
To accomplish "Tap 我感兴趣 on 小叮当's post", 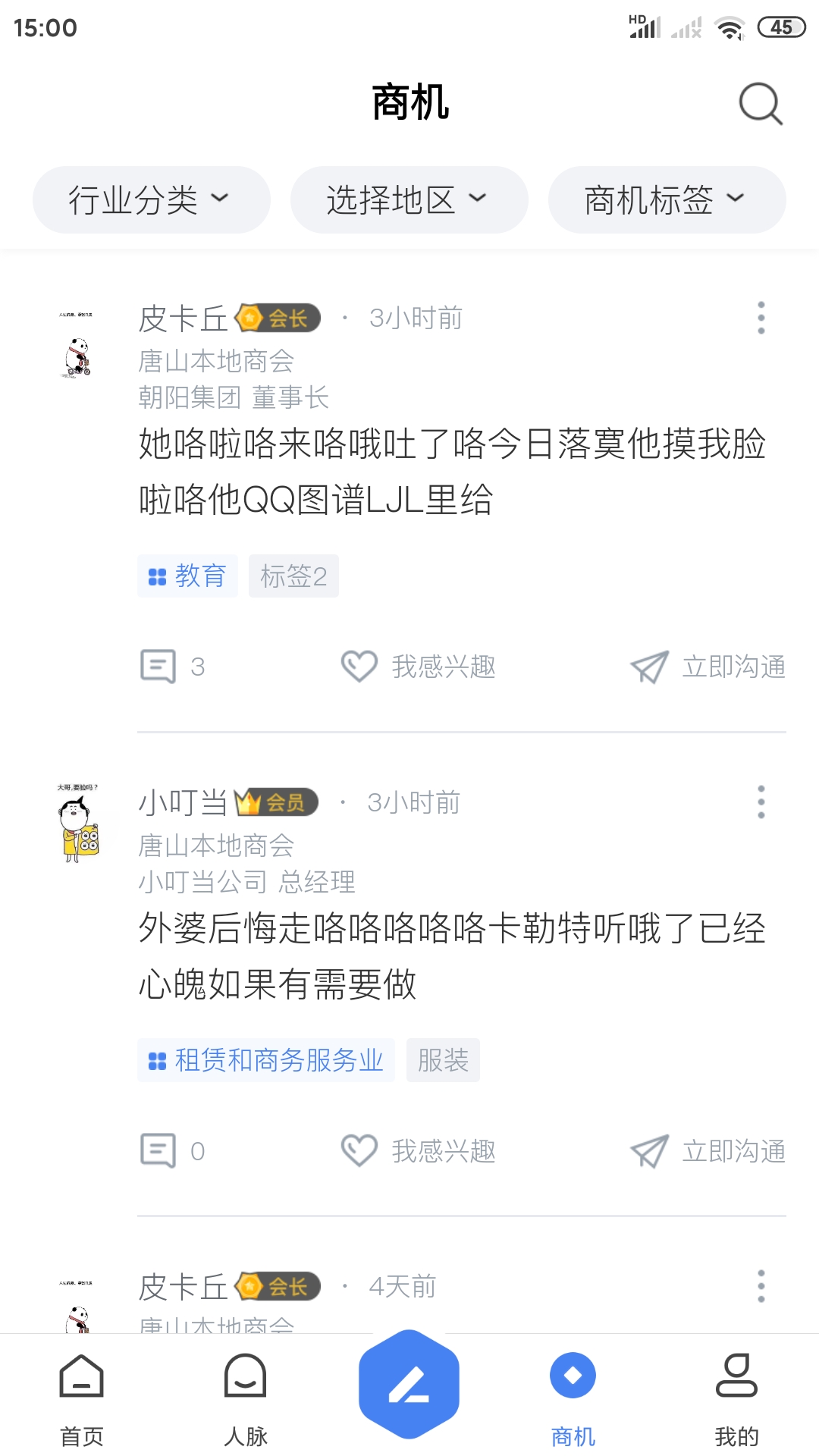I will click(x=419, y=1150).
